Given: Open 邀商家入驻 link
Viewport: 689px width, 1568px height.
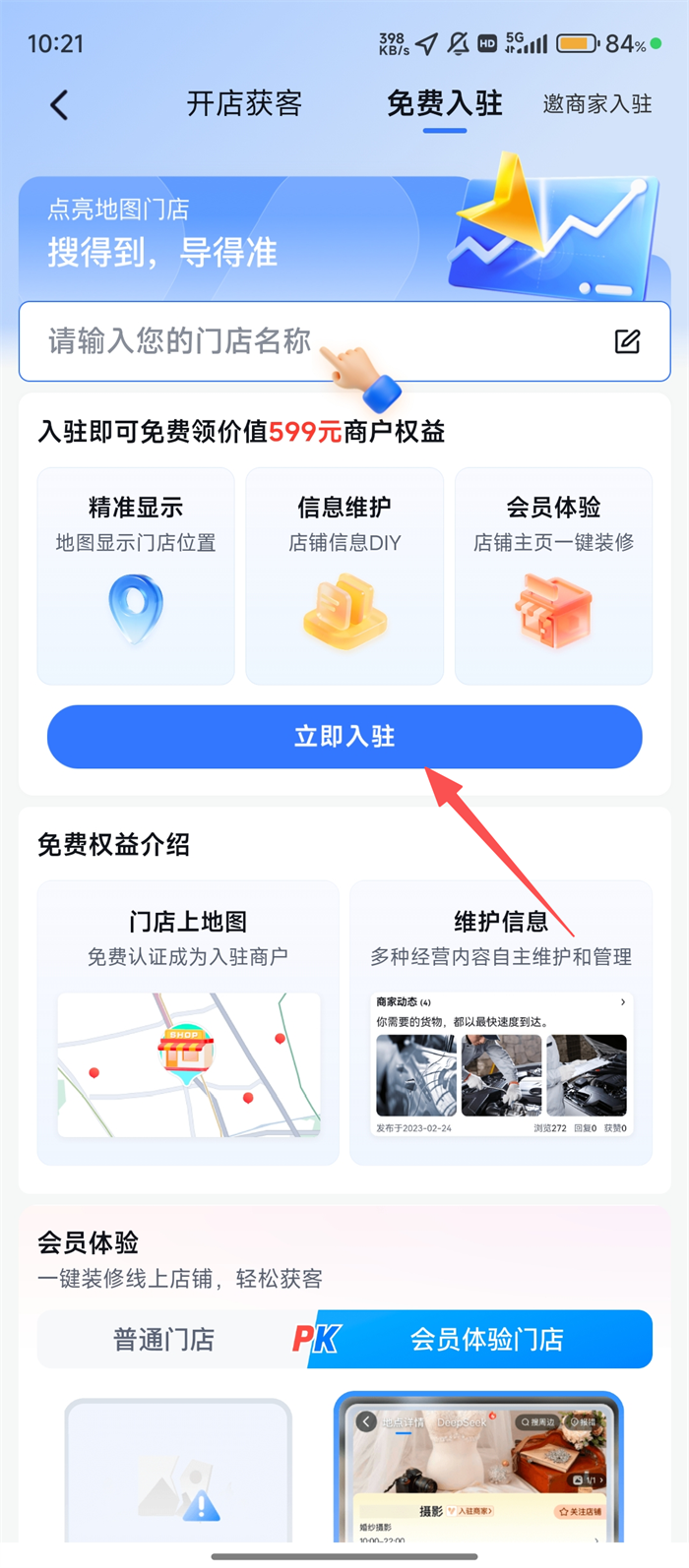Looking at the screenshot, I should tap(596, 104).
